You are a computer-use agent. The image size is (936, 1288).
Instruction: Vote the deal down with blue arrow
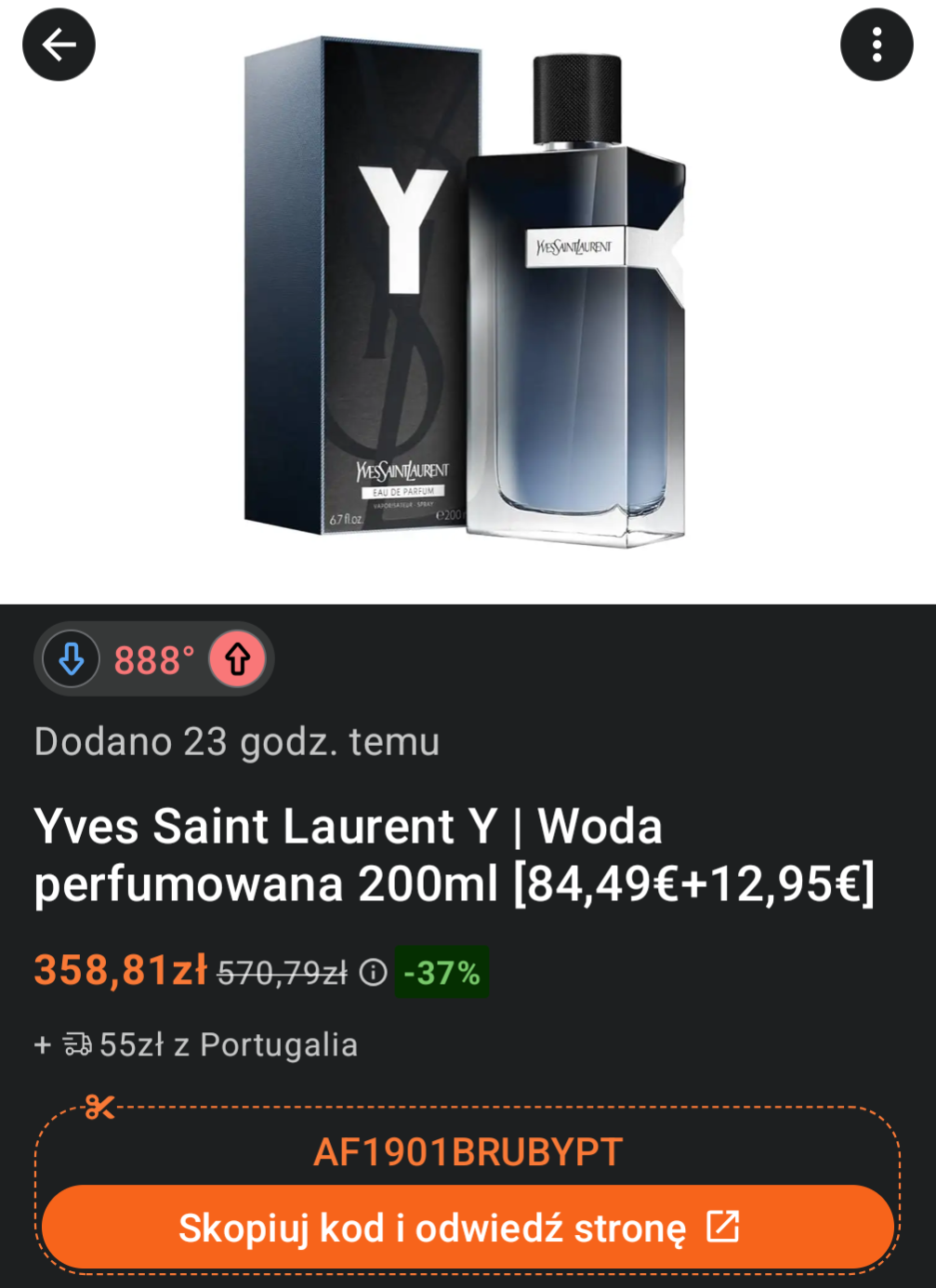(x=72, y=659)
